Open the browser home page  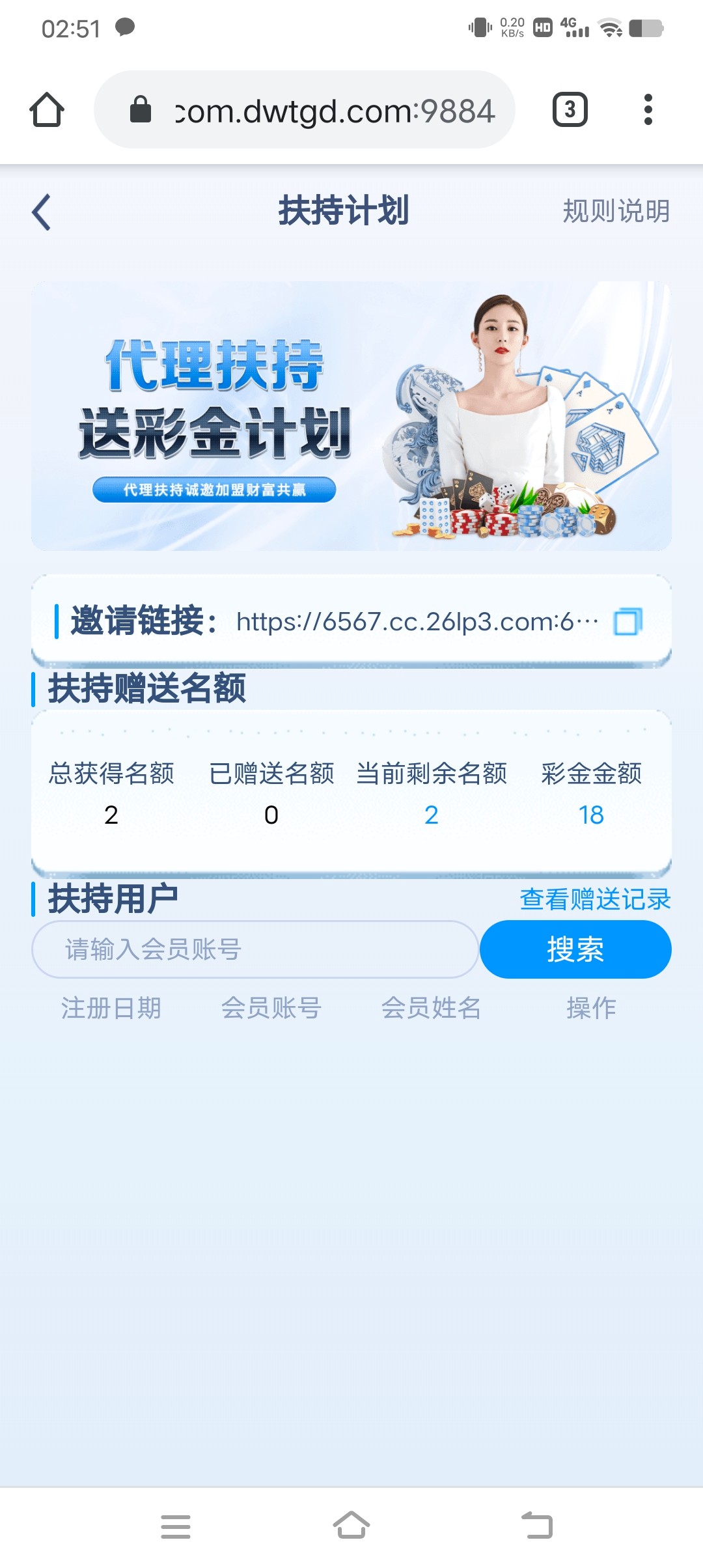point(47,110)
